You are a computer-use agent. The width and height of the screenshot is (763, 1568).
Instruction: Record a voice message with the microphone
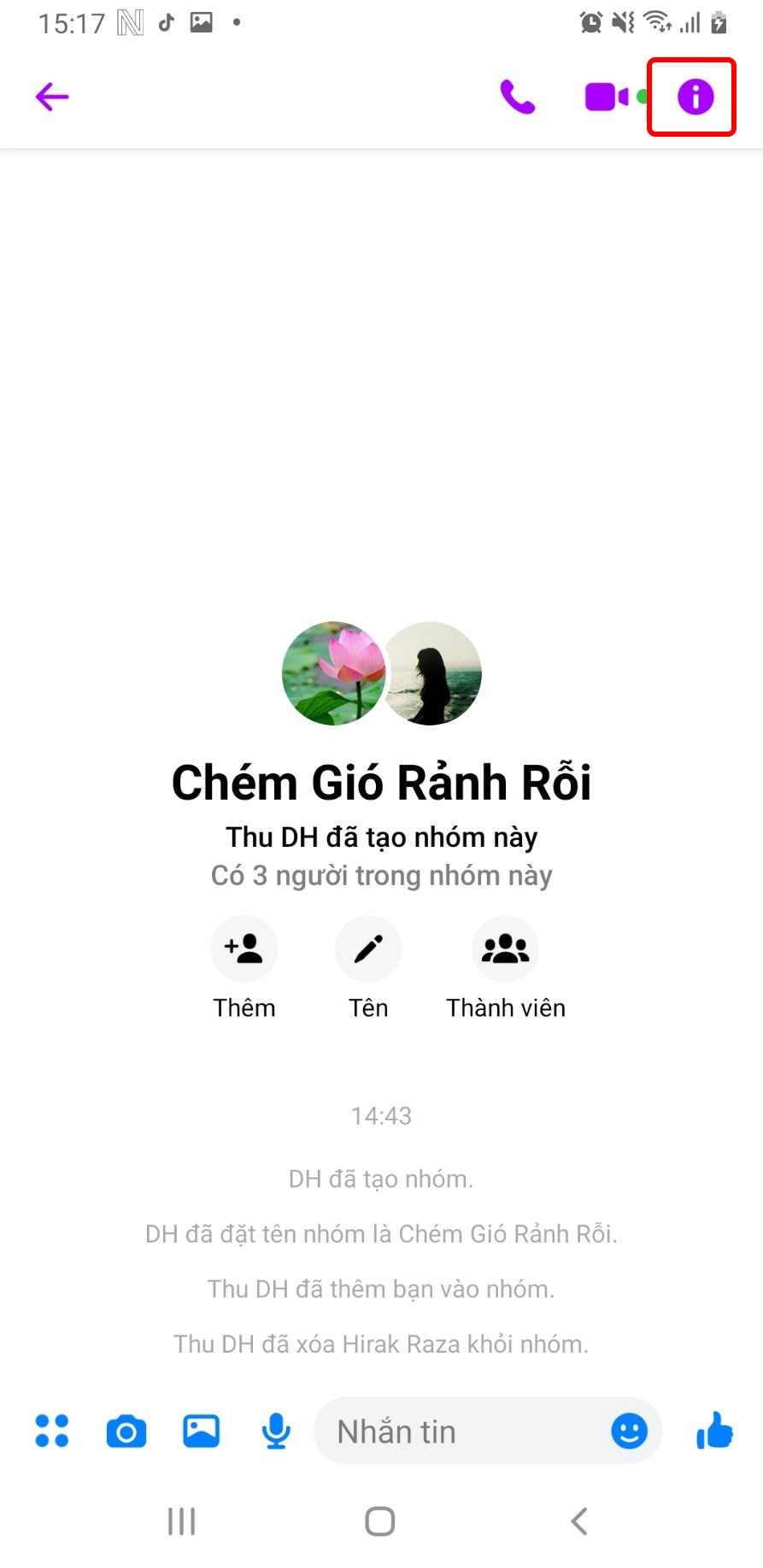(274, 1430)
